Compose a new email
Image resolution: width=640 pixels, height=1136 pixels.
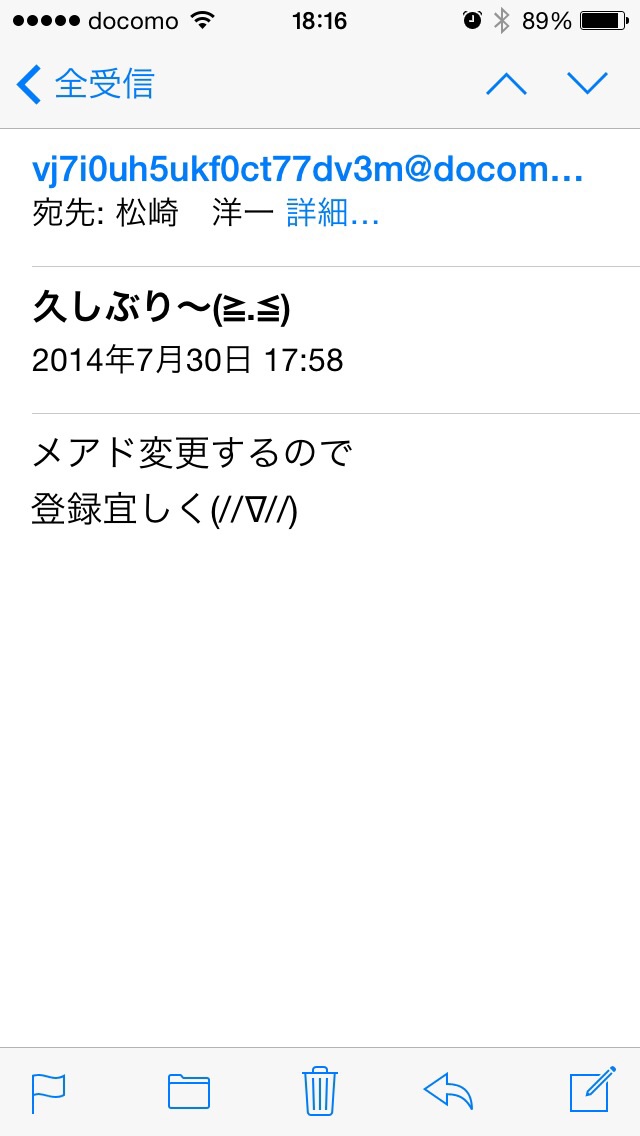(x=591, y=1091)
